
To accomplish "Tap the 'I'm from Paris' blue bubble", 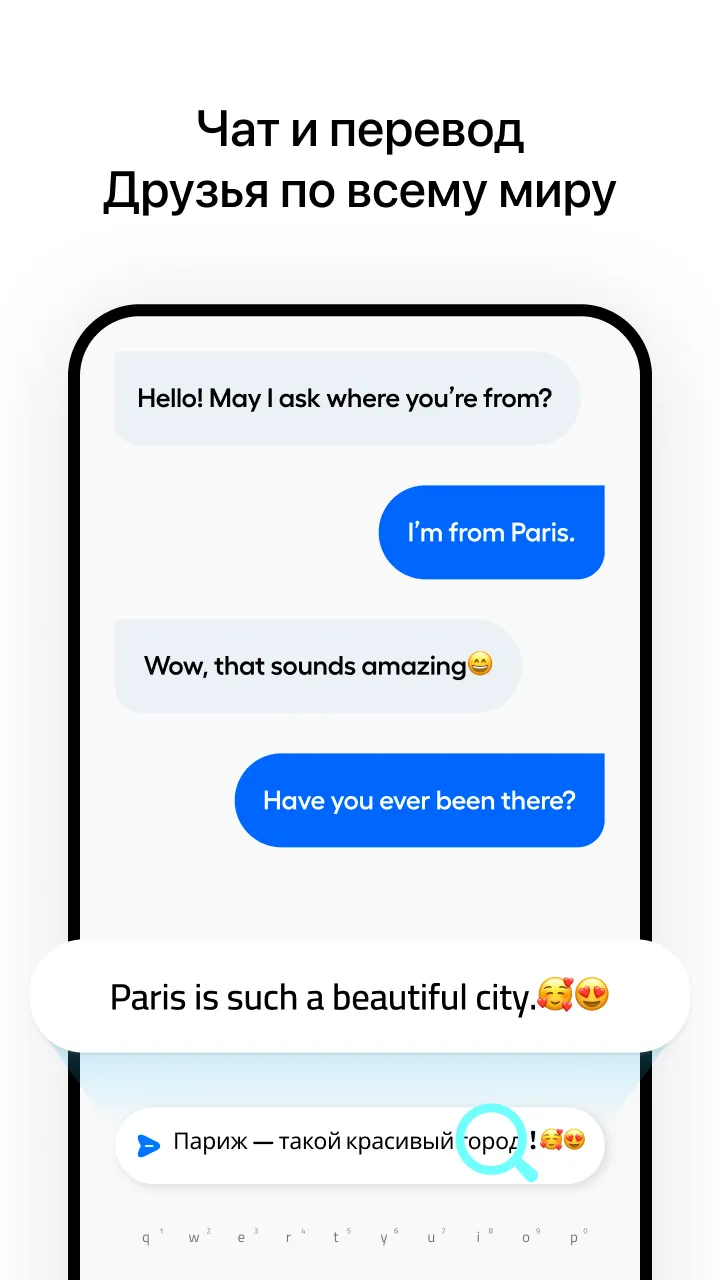I will pos(492,532).
